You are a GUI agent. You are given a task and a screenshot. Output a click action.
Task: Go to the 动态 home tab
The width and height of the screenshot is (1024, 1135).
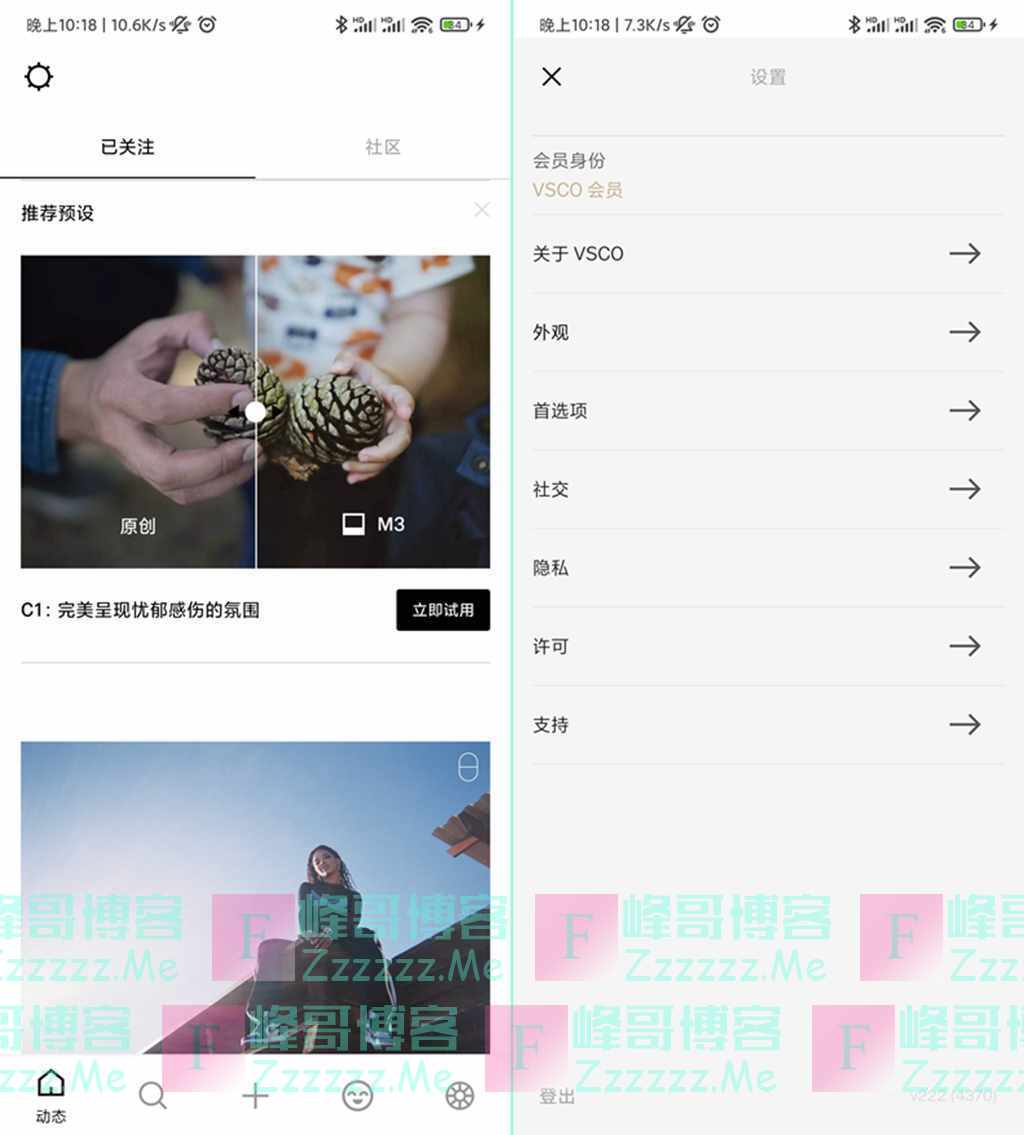(51, 1096)
